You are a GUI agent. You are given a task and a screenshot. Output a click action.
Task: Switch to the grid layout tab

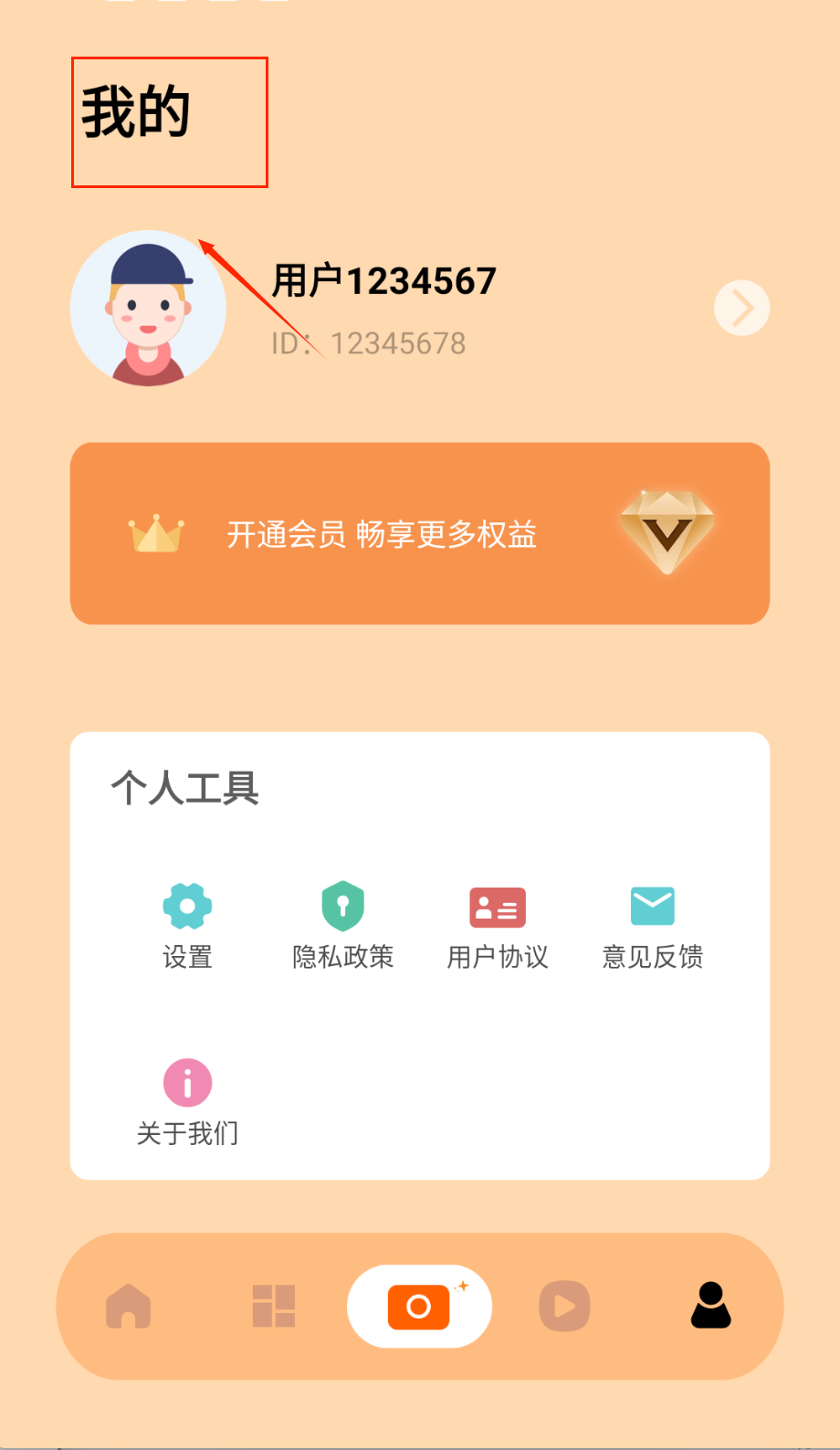click(274, 1306)
